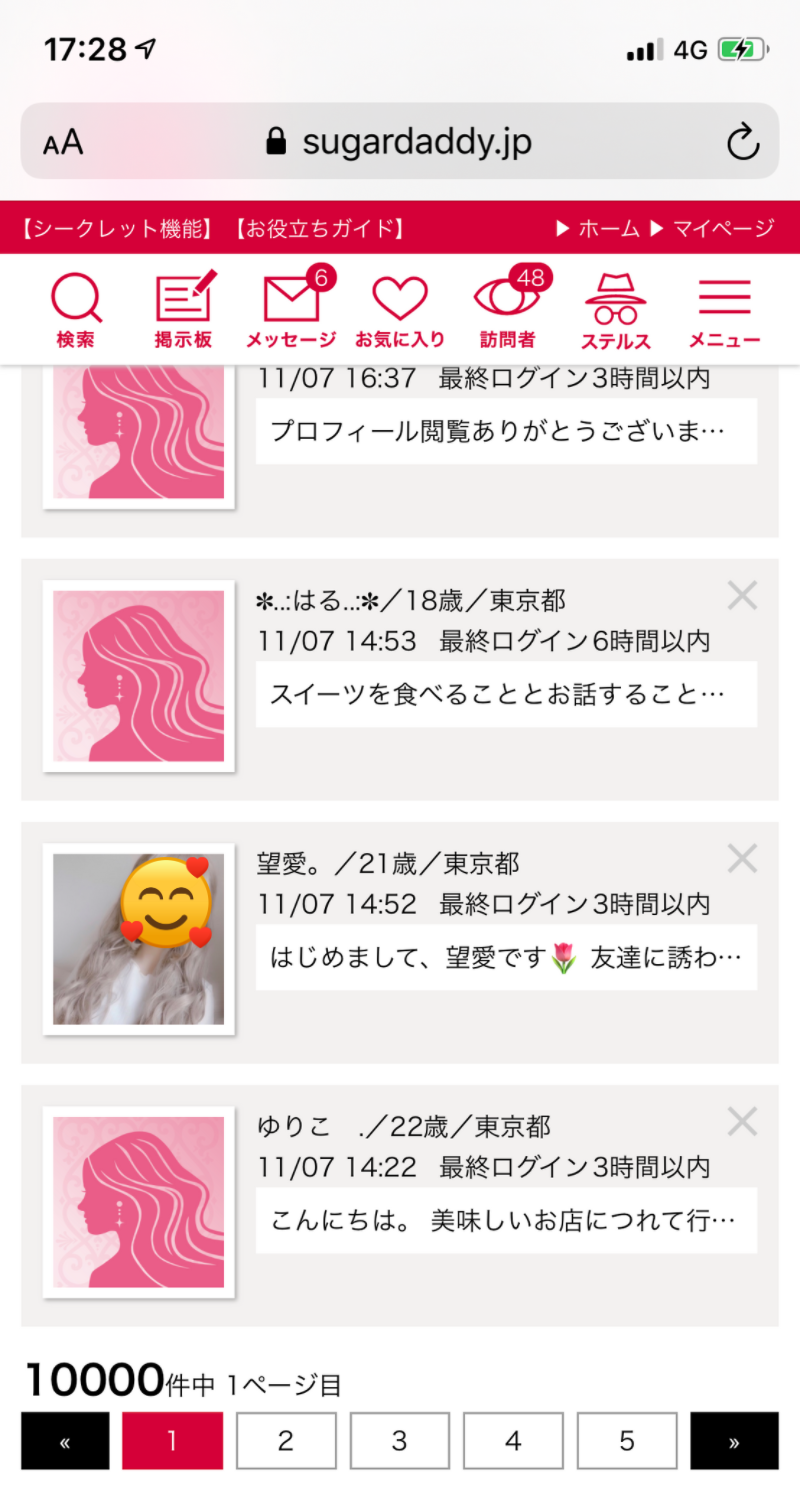Viewport: 800px width, 1500px height.
Task: Open メッセージ inbox with 6 unread
Action: [x=291, y=310]
